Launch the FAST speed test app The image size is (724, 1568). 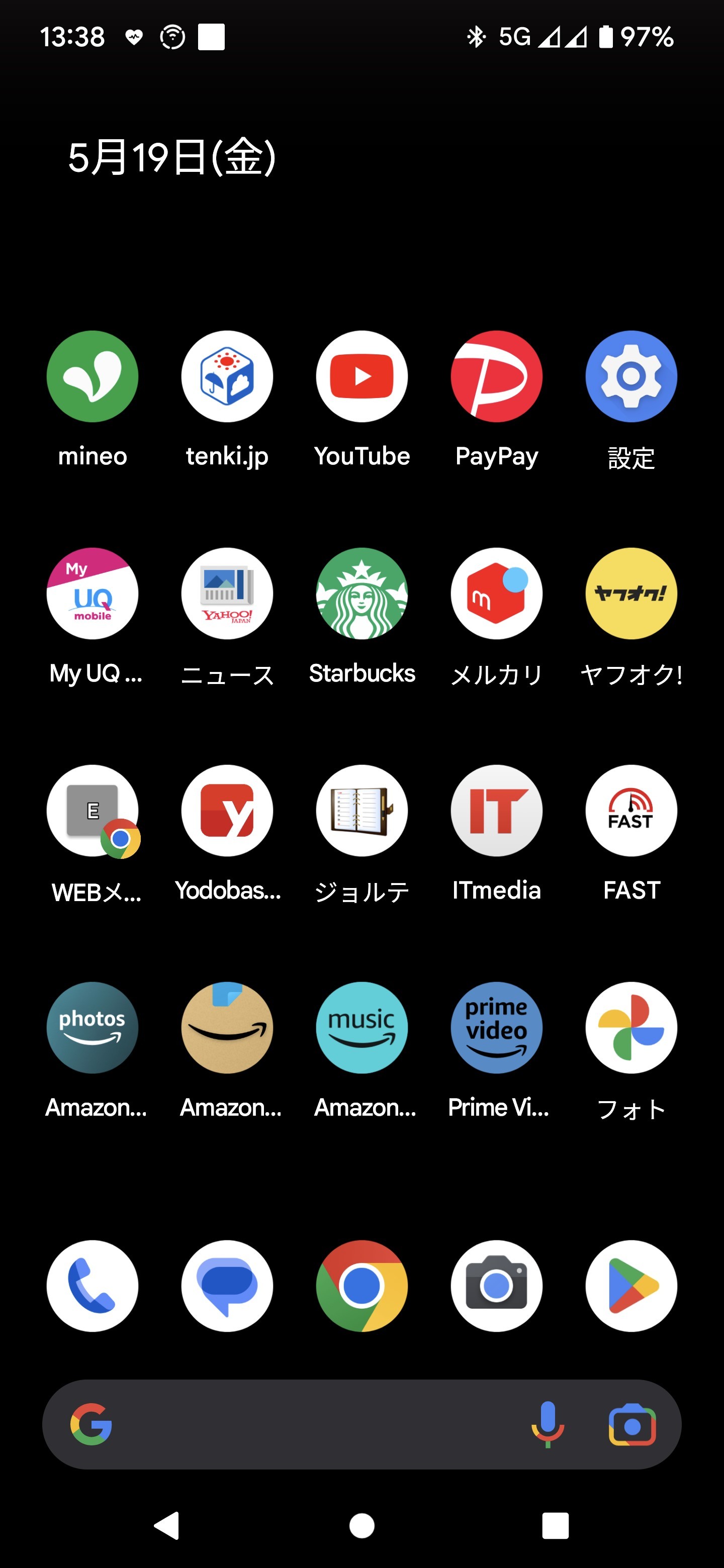631,811
